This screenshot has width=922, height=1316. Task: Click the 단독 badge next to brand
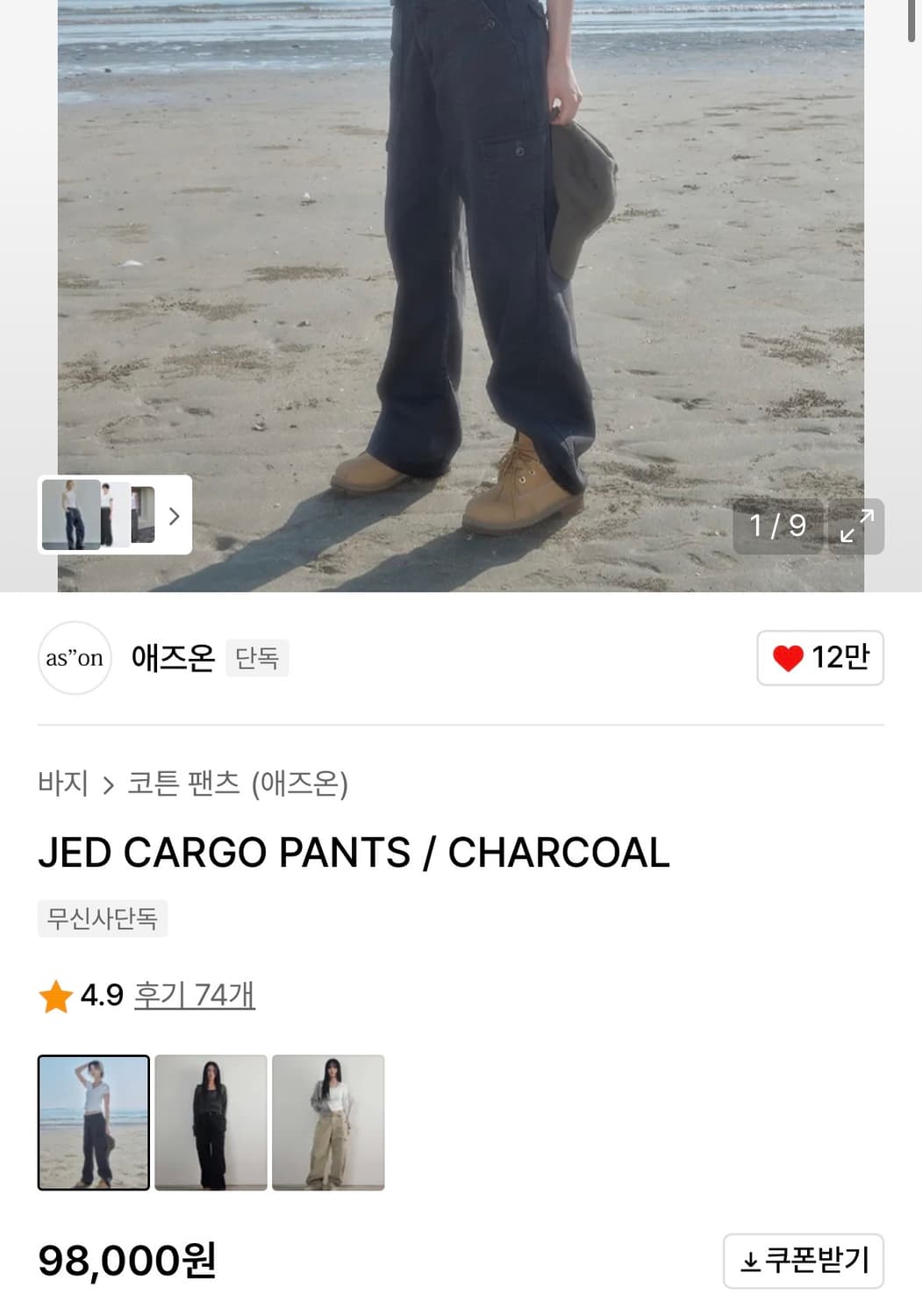(x=257, y=658)
